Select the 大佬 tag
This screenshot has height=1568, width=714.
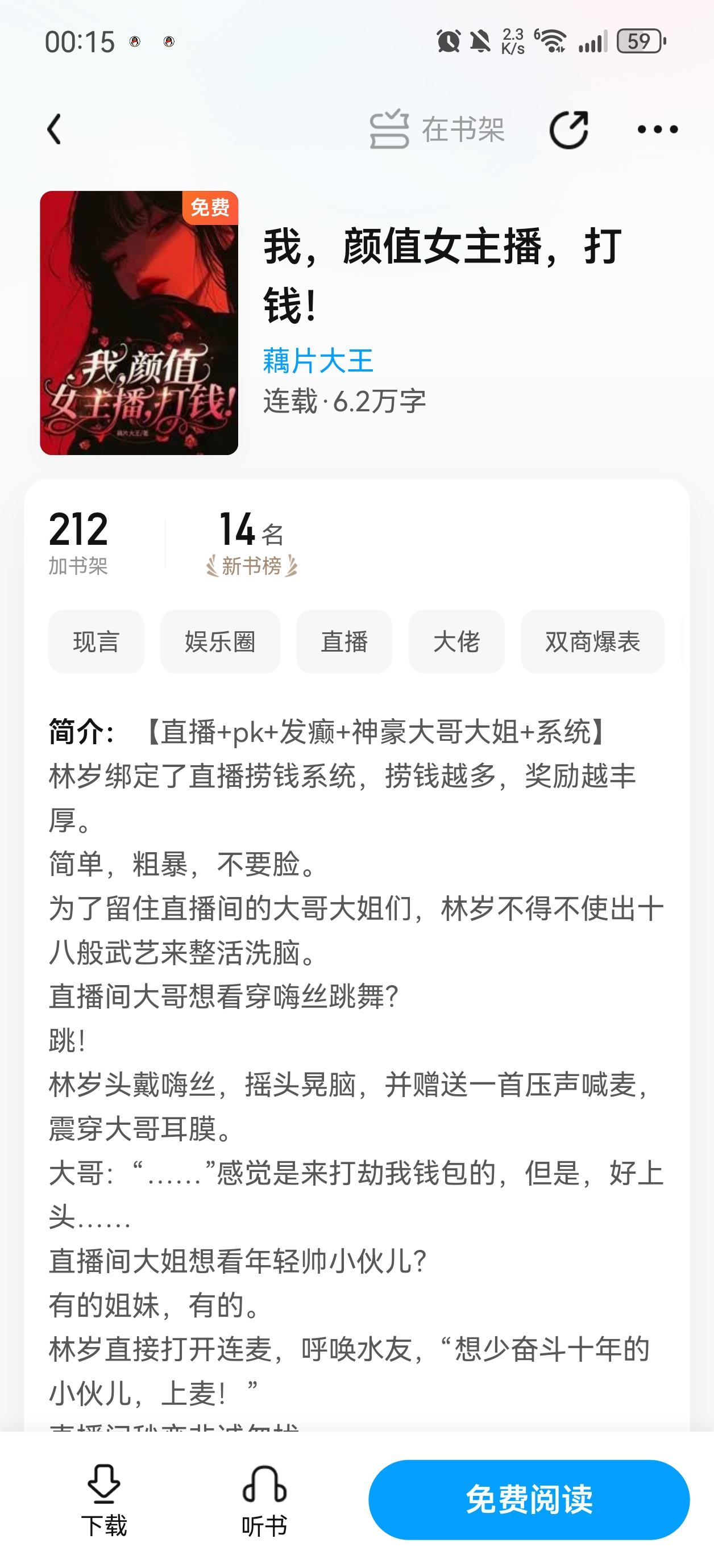456,641
